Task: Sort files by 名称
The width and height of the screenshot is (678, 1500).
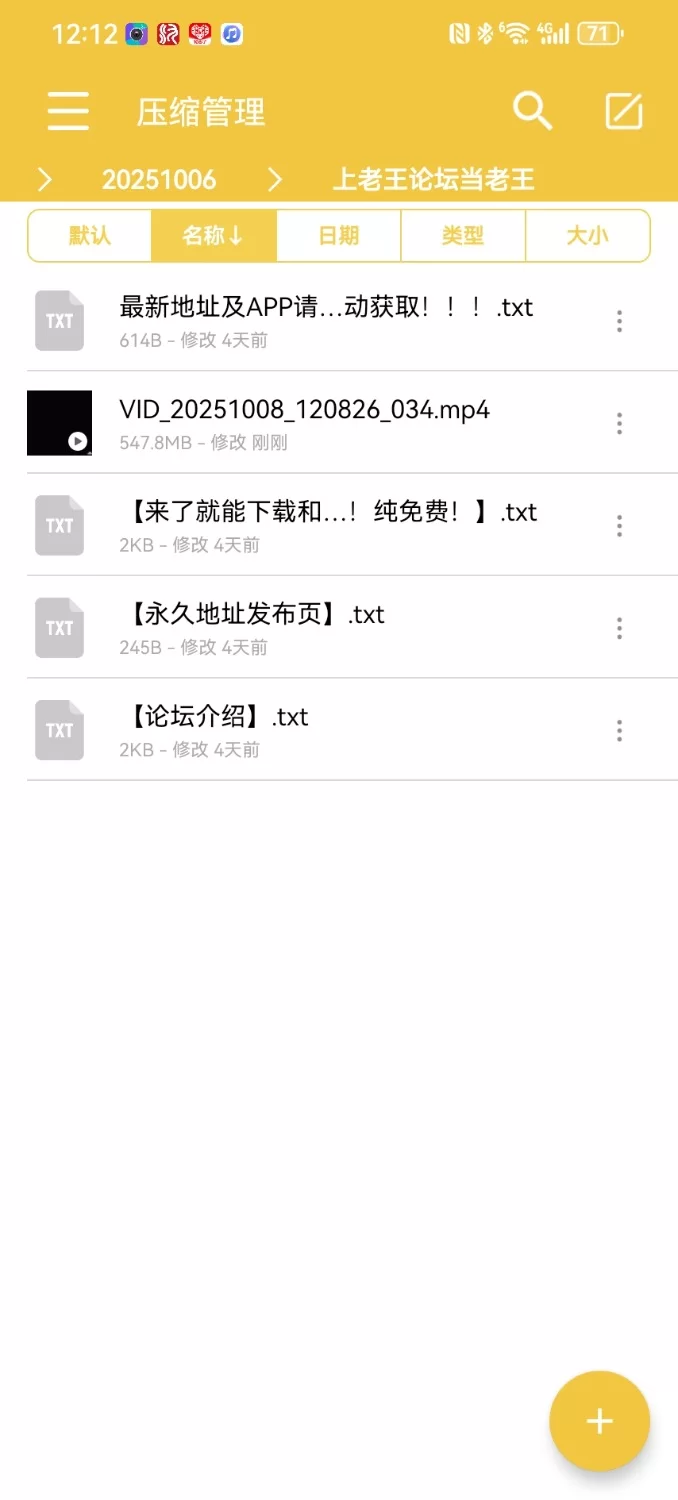Action: click(213, 236)
